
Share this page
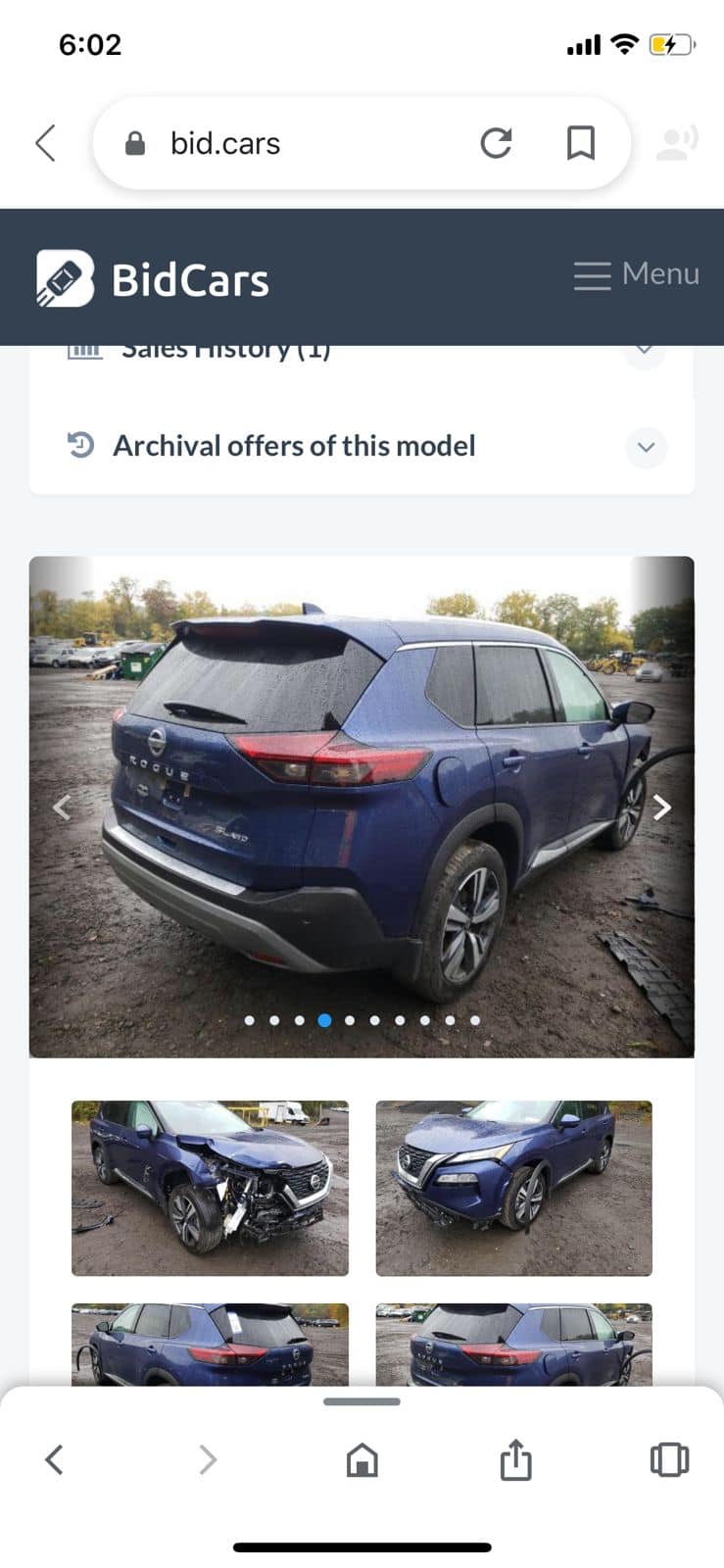pyautogui.click(x=515, y=1460)
